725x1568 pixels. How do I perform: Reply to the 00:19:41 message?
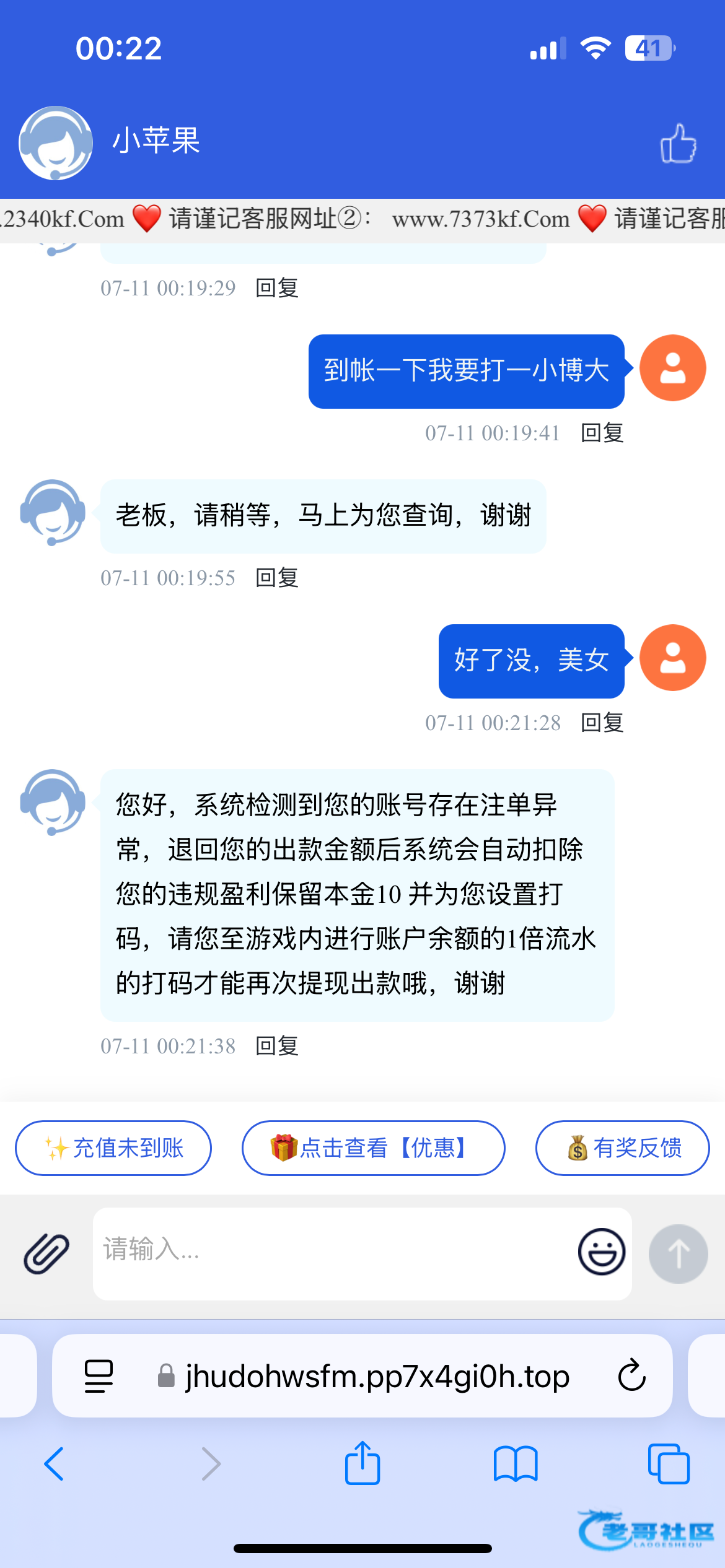coord(602,433)
